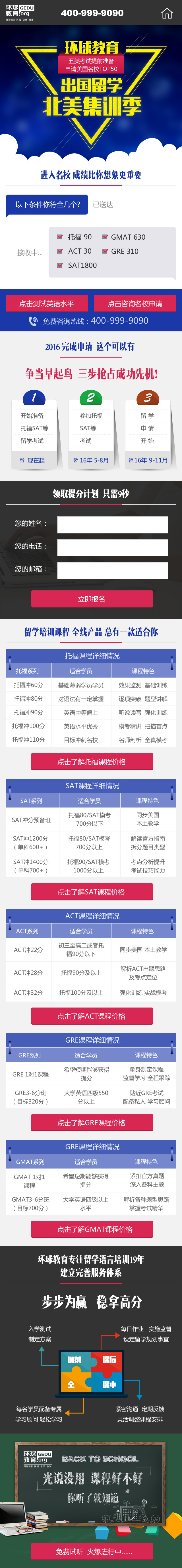The image size is (182, 1568).
Task: Focus the 您的邮箱 input field
Action: pyautogui.click(x=112, y=569)
